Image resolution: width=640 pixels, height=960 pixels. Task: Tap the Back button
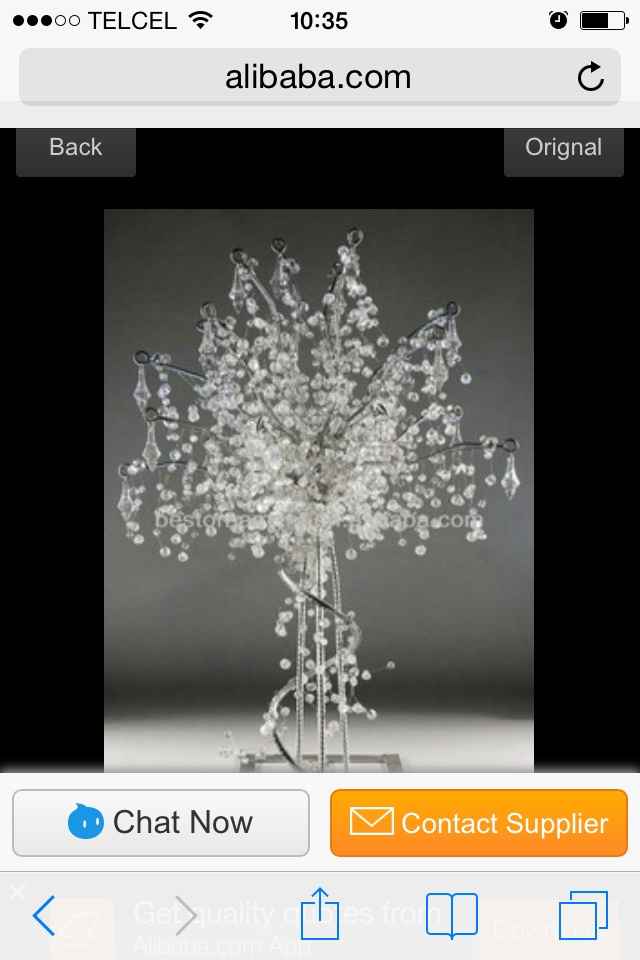[76, 148]
